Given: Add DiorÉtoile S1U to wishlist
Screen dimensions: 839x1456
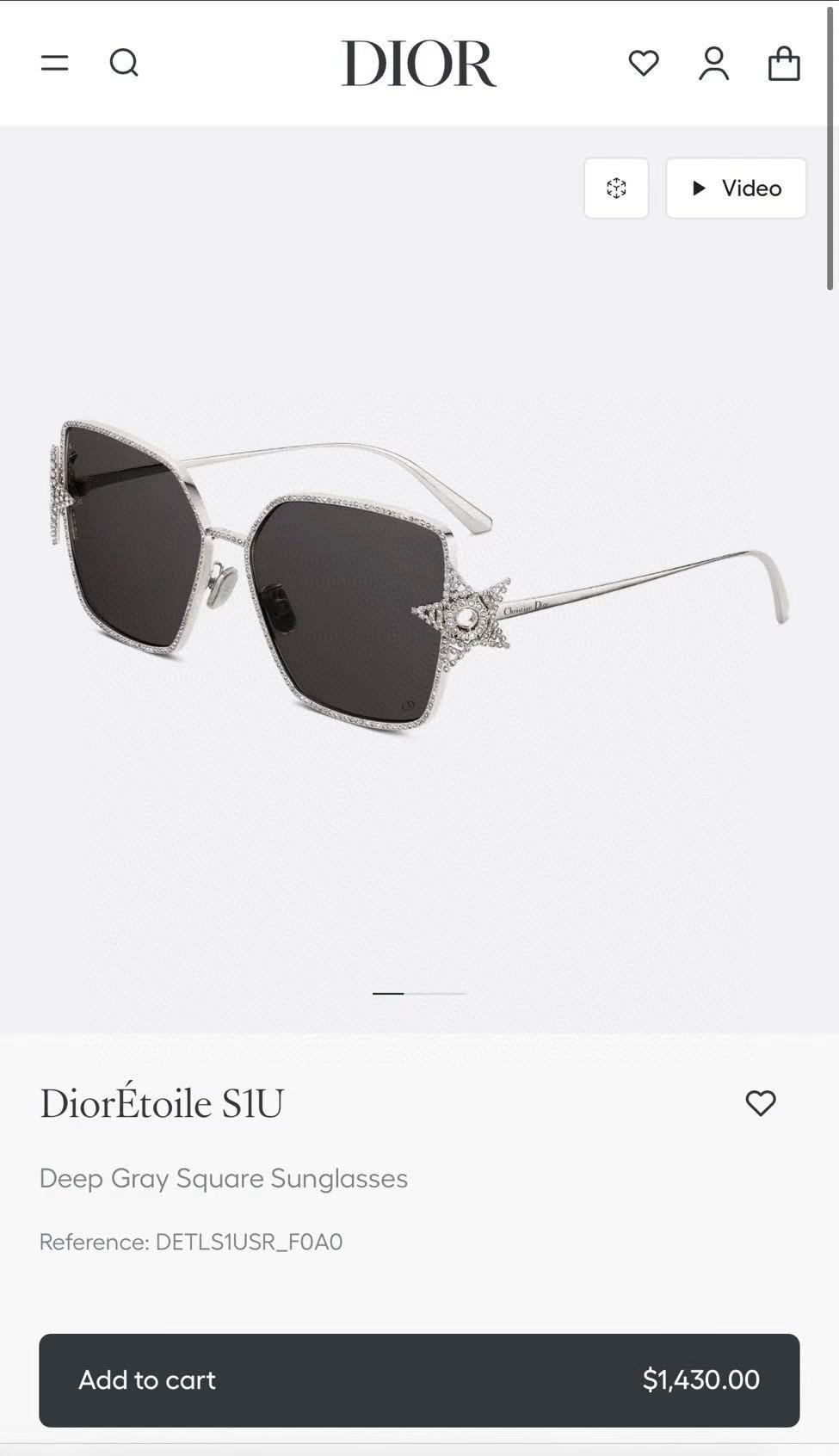Looking at the screenshot, I should (x=761, y=1102).
